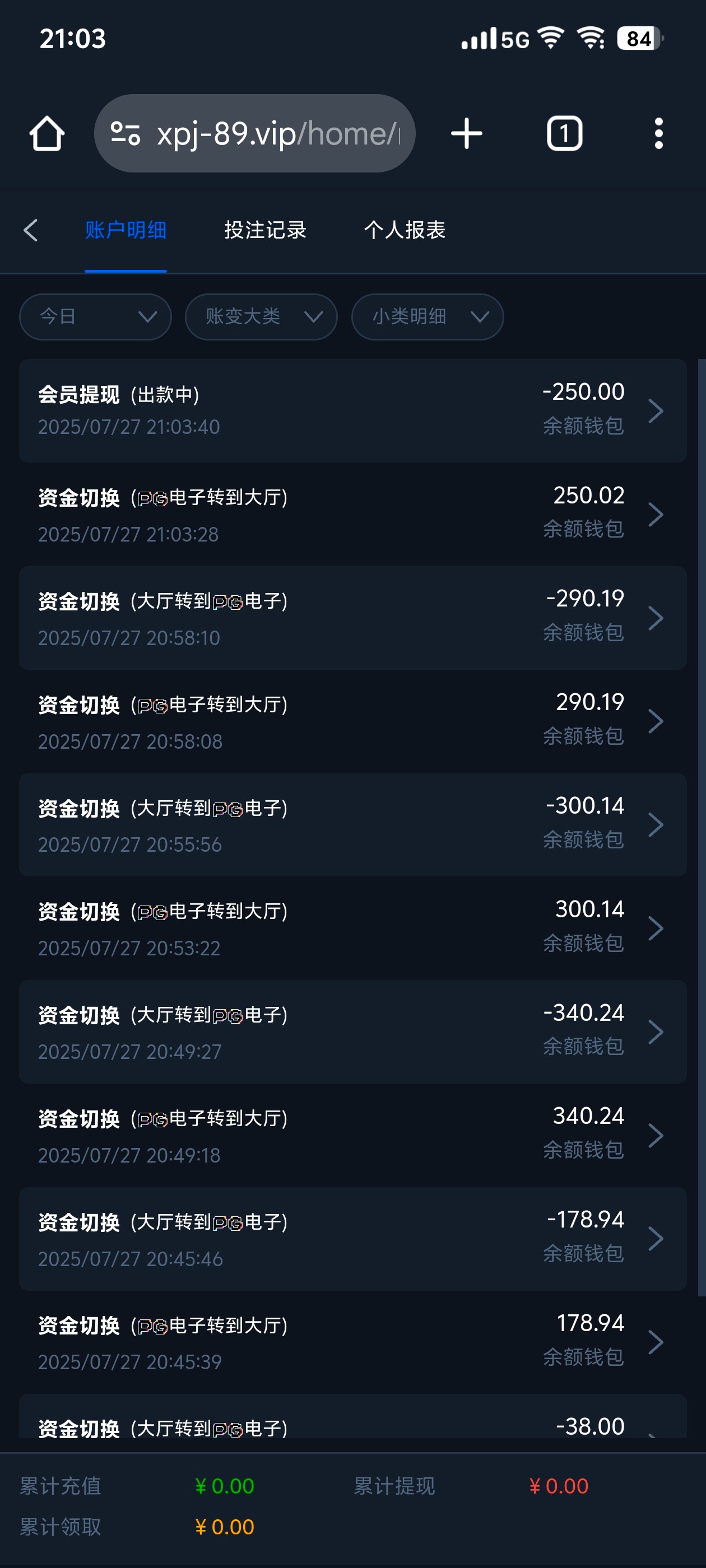Go back using the left arrow

tap(30, 230)
